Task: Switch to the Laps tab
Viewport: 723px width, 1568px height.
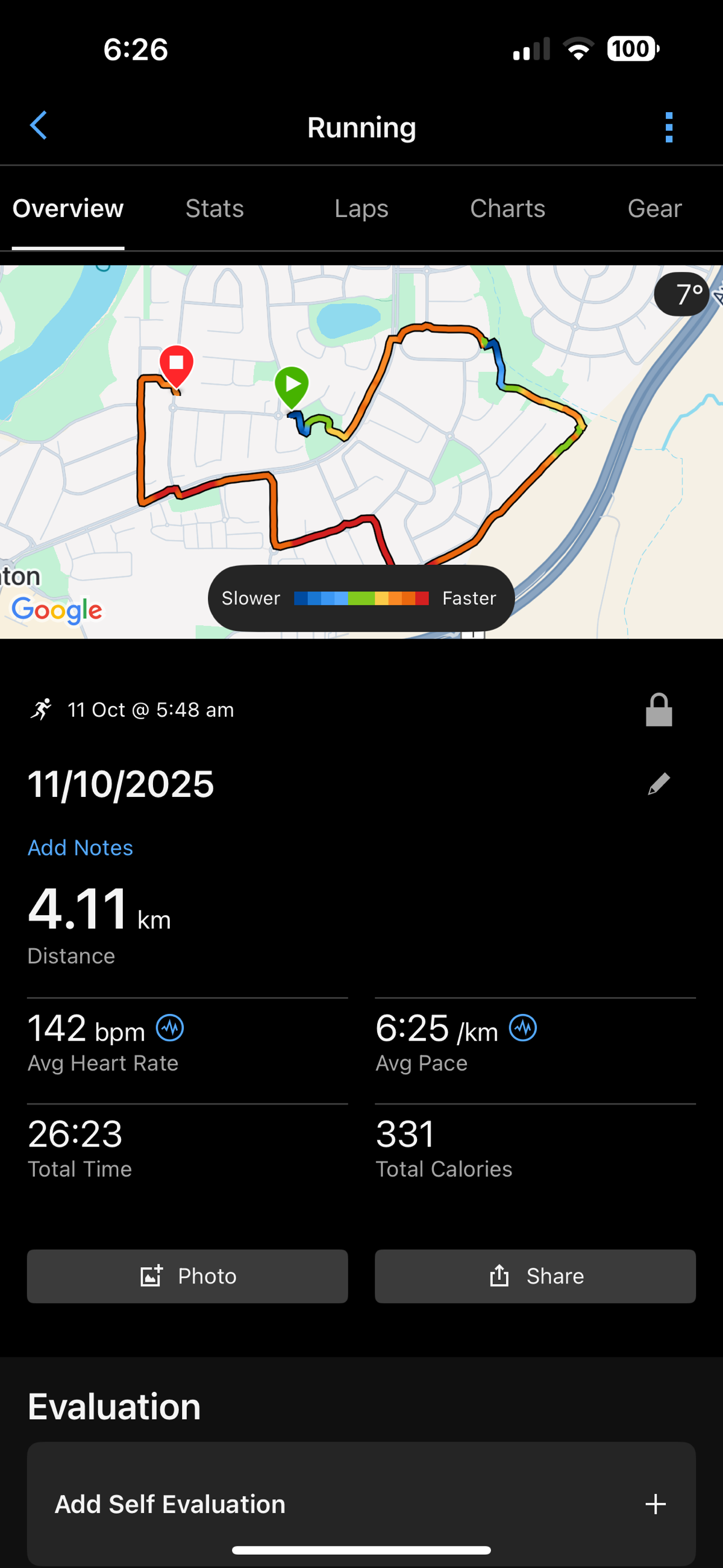Action: pyautogui.click(x=361, y=209)
